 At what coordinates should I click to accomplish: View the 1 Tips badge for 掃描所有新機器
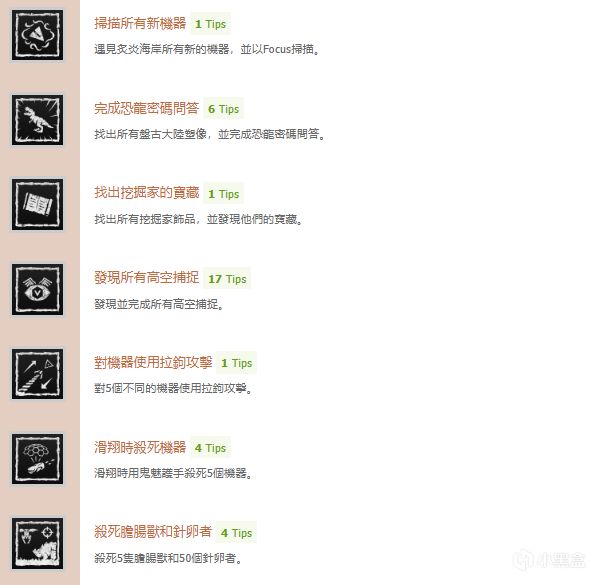[210, 24]
